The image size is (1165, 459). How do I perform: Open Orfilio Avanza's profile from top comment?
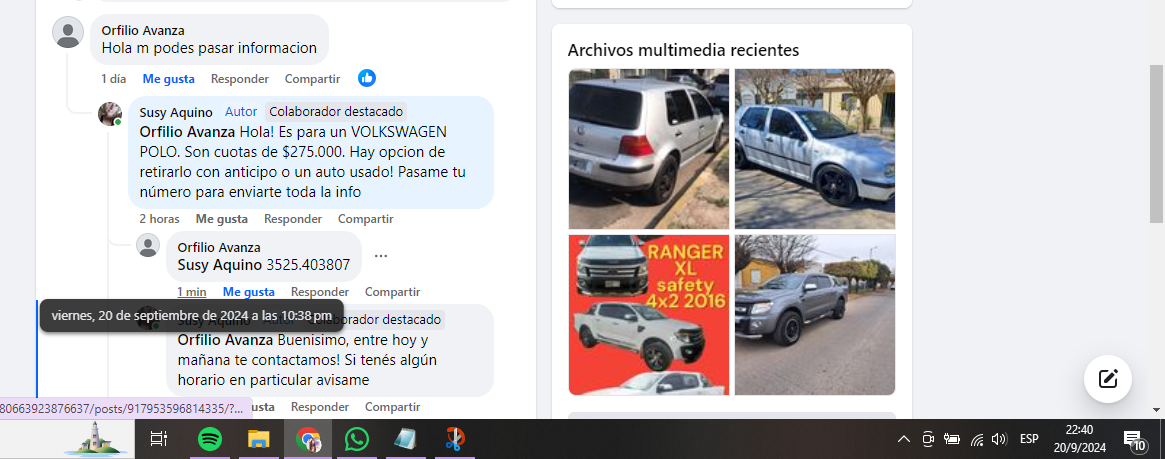click(x=143, y=30)
